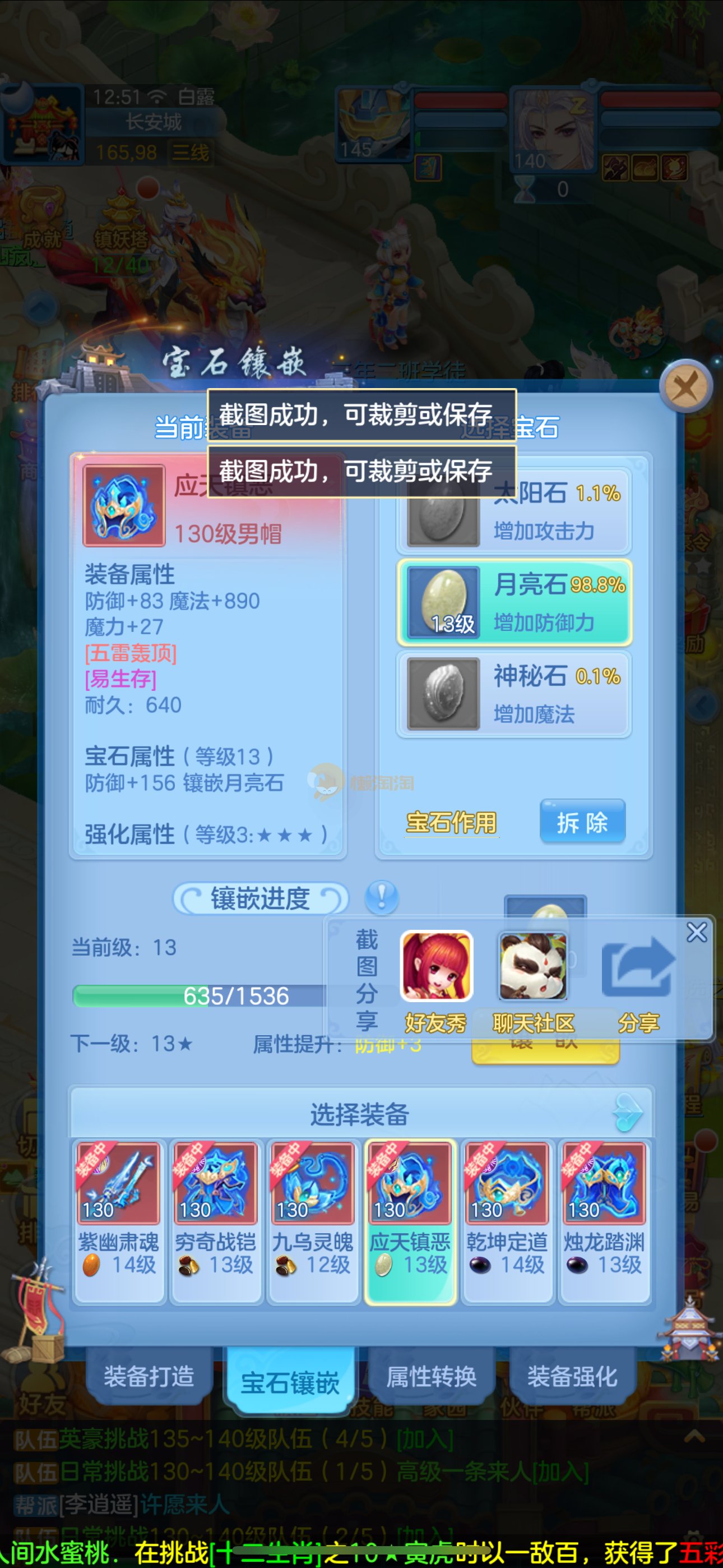Select the 月亮石 gem option
723x1568 pixels.
pos(515,602)
